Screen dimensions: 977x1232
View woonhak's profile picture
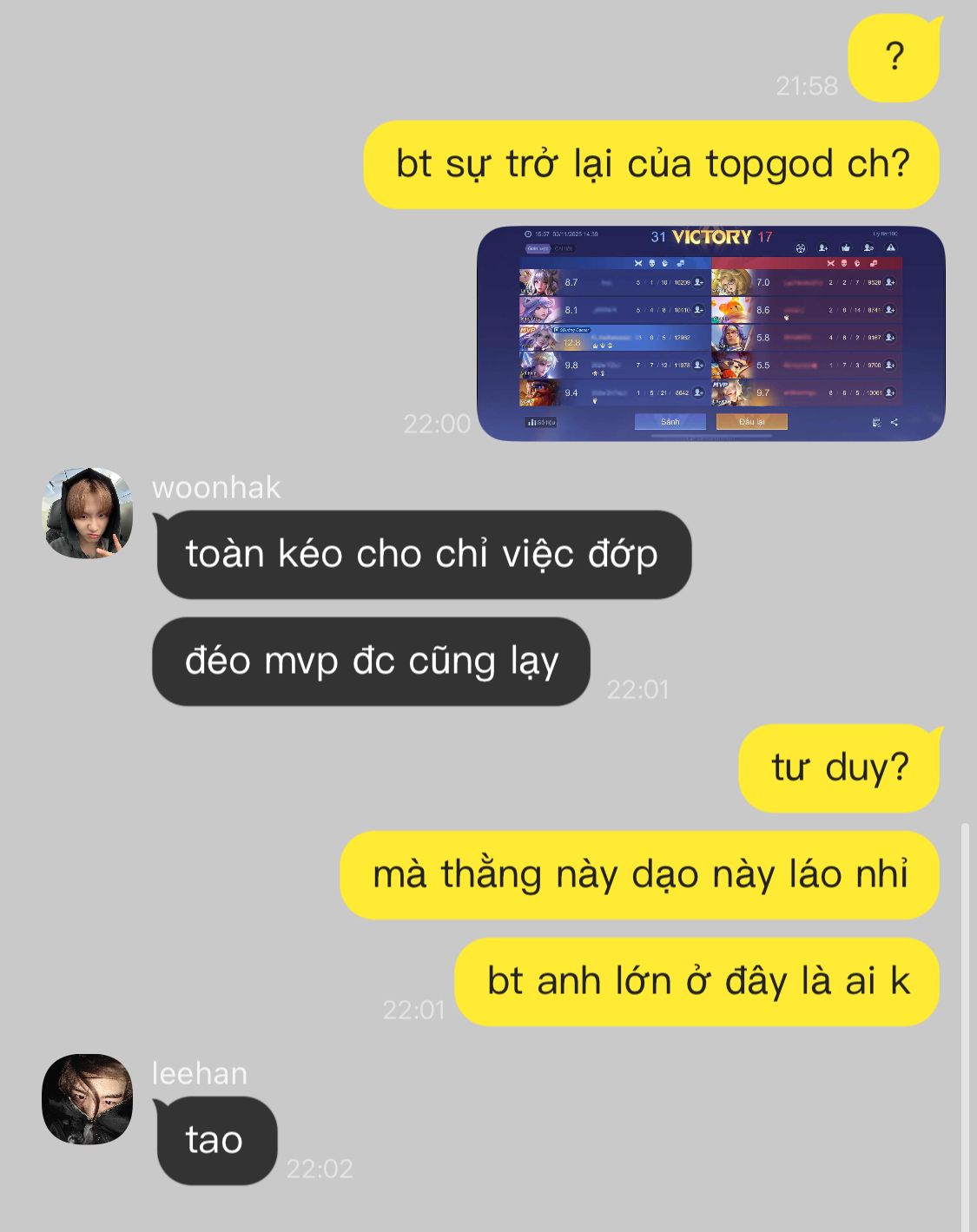[x=87, y=512]
